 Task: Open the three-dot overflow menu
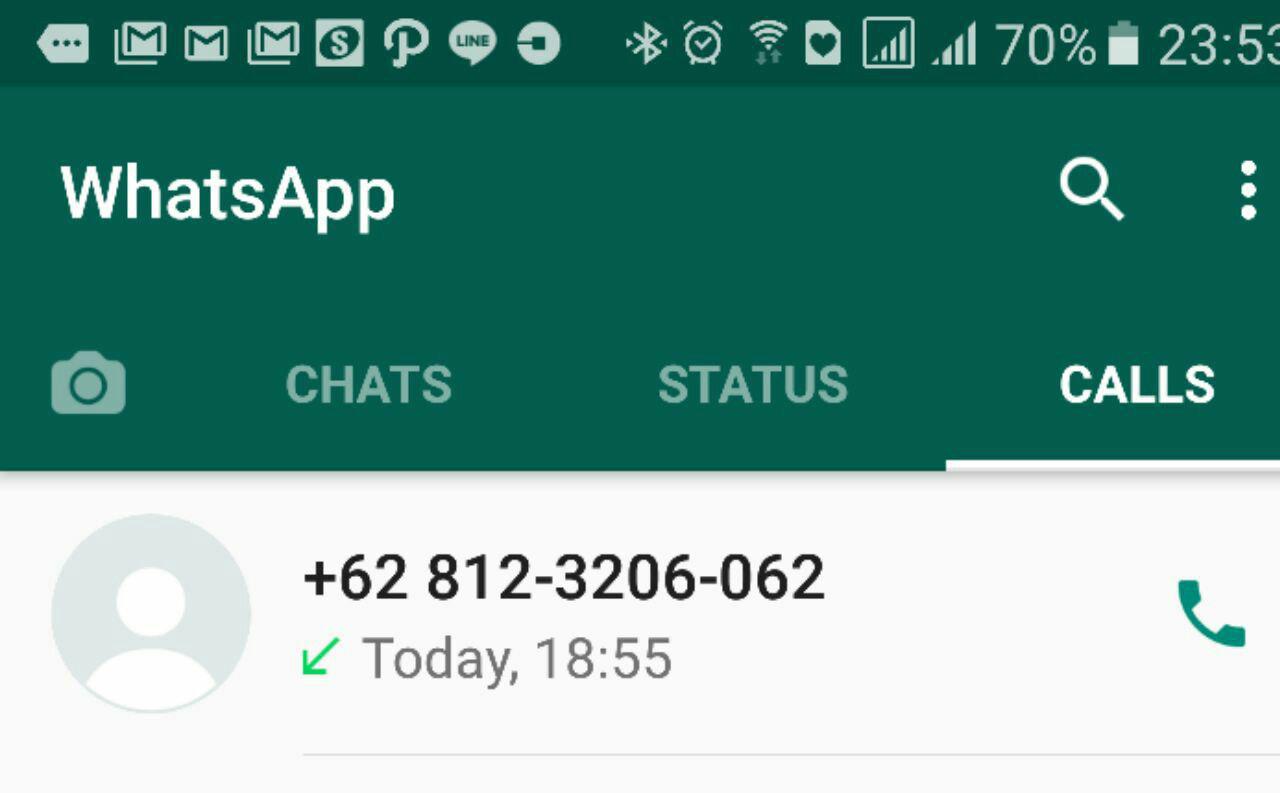tap(1247, 191)
